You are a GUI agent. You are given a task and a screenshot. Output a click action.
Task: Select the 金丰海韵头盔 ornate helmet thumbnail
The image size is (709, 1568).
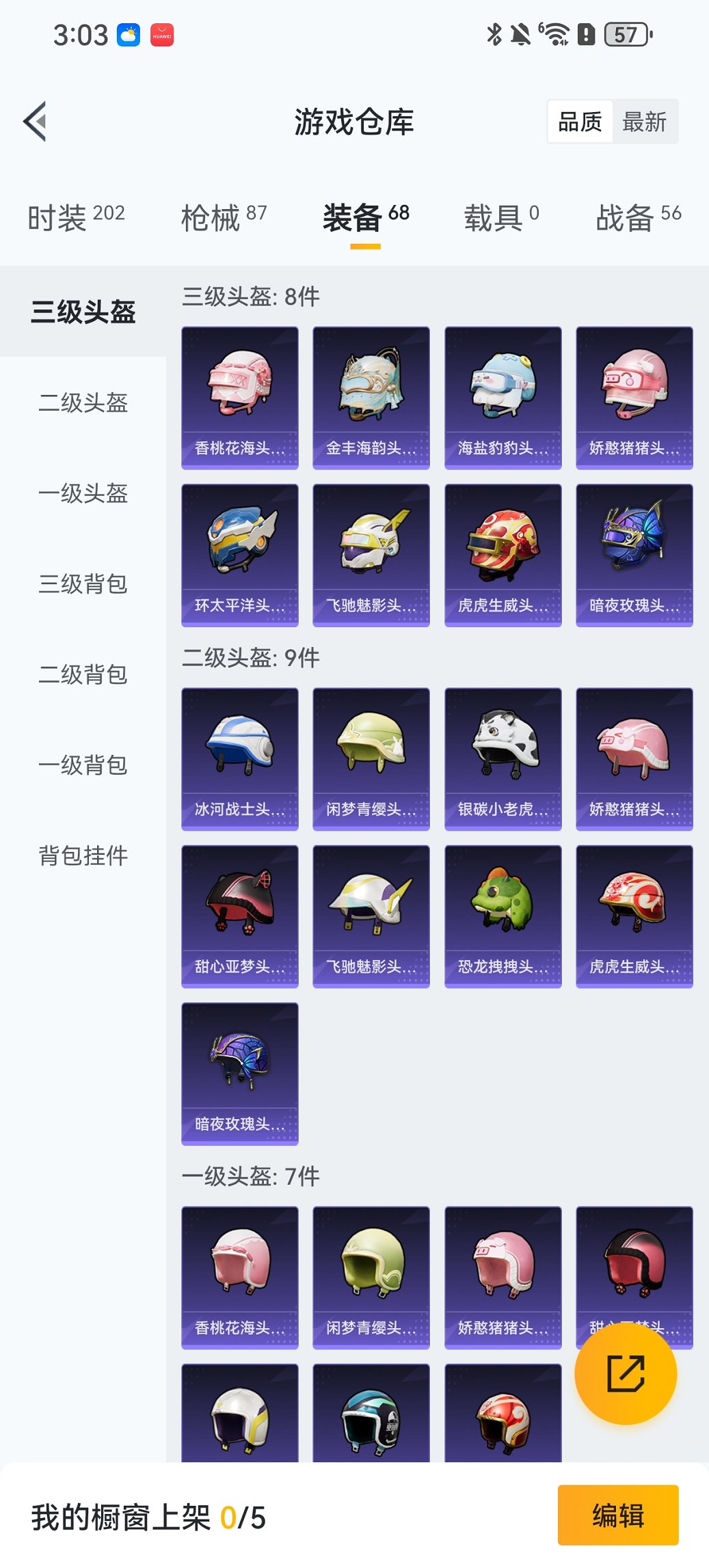click(371, 396)
